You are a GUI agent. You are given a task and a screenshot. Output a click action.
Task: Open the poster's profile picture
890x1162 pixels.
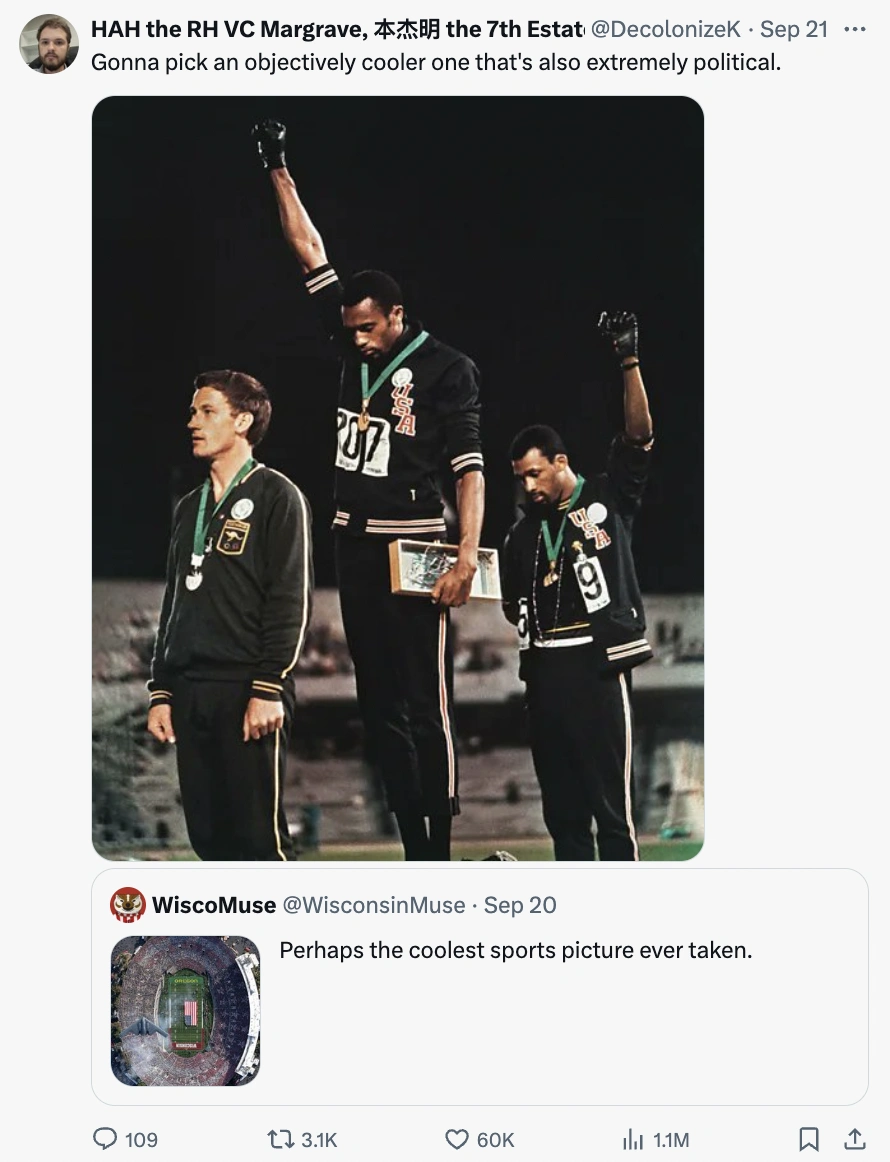[x=49, y=44]
